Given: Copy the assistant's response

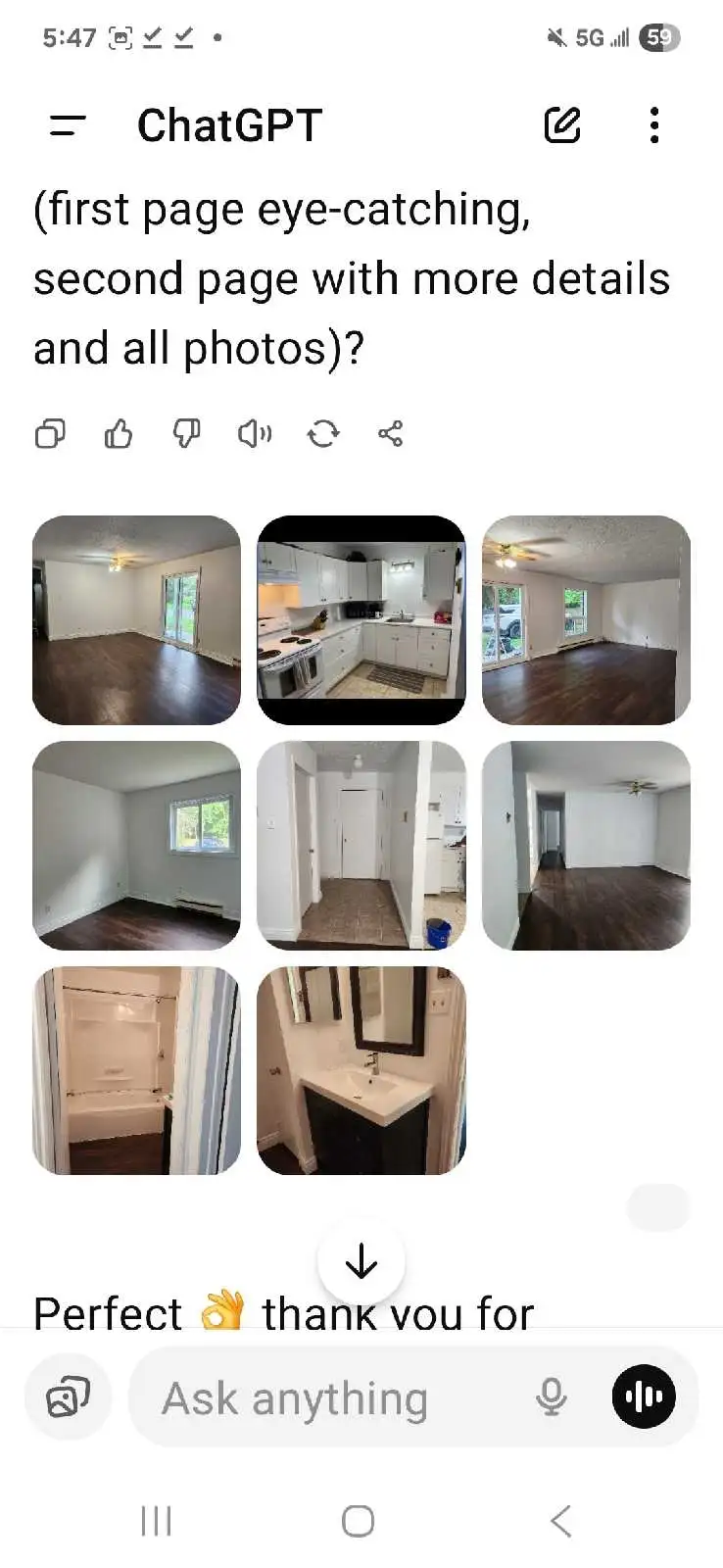Looking at the screenshot, I should pos(50,433).
